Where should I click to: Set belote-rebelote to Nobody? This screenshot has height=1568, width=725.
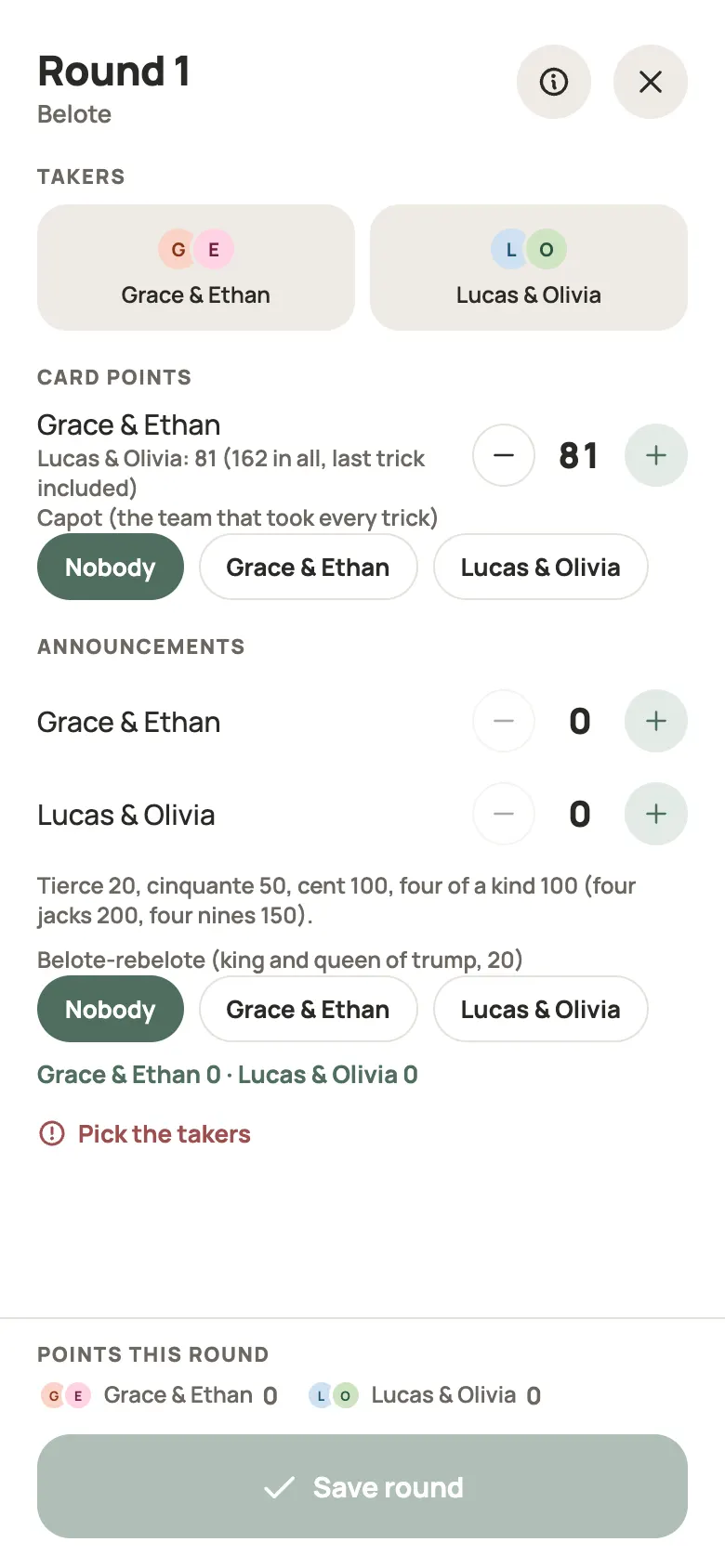click(111, 1009)
